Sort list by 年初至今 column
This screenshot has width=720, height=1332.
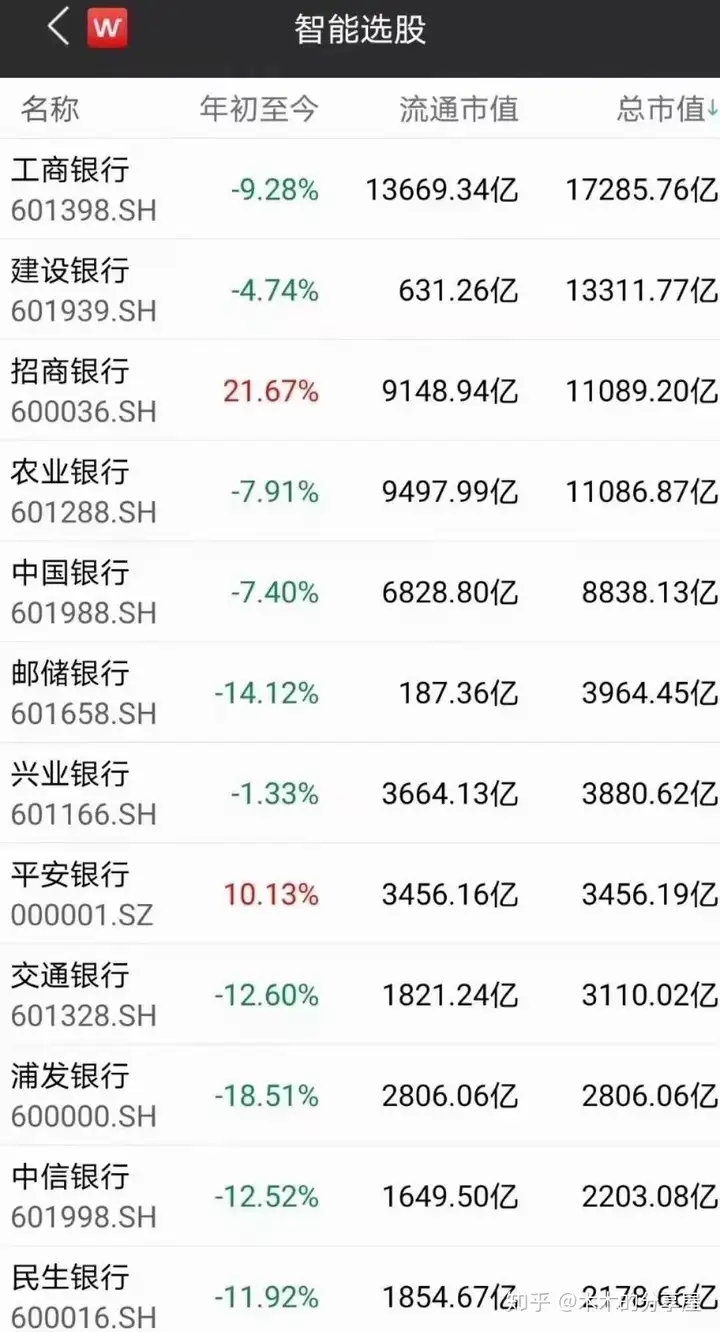pos(259,109)
